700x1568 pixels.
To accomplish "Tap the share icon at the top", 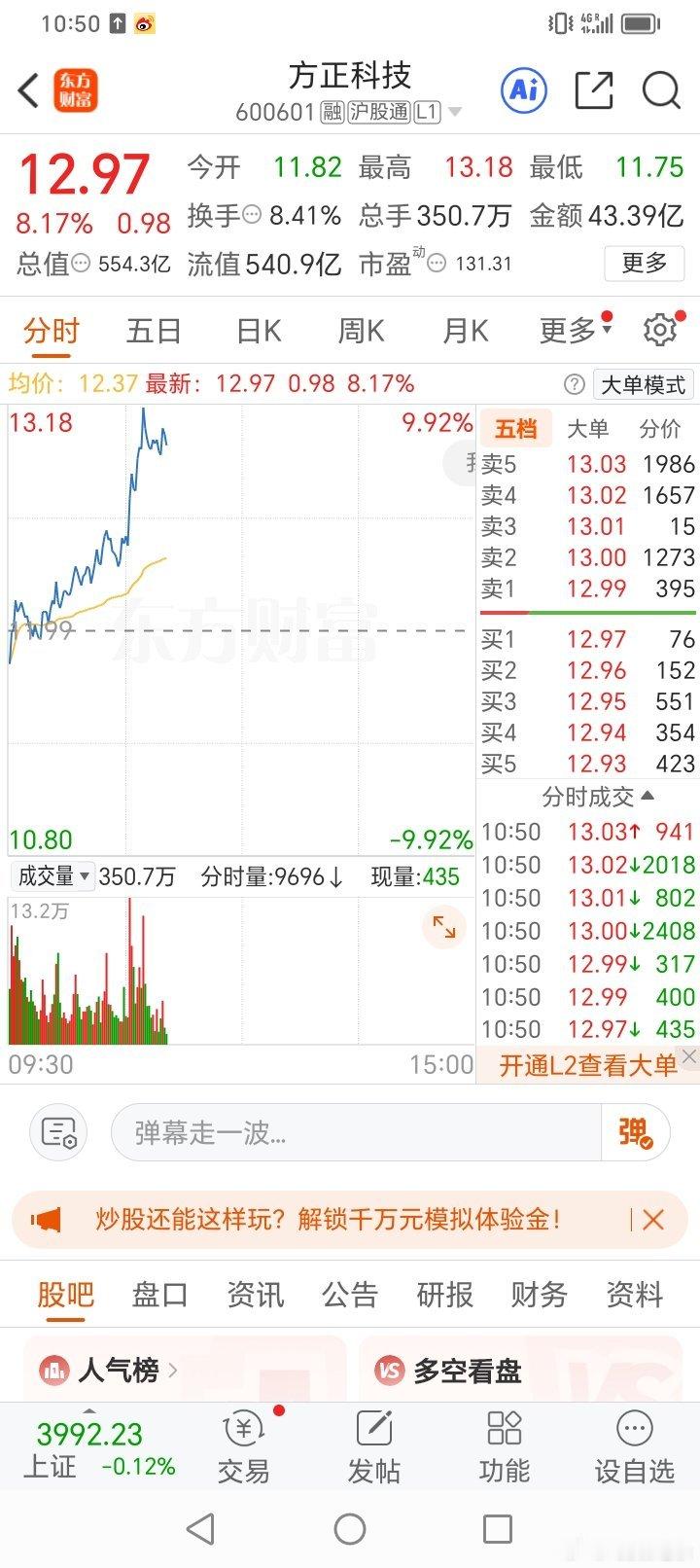I will tap(595, 89).
